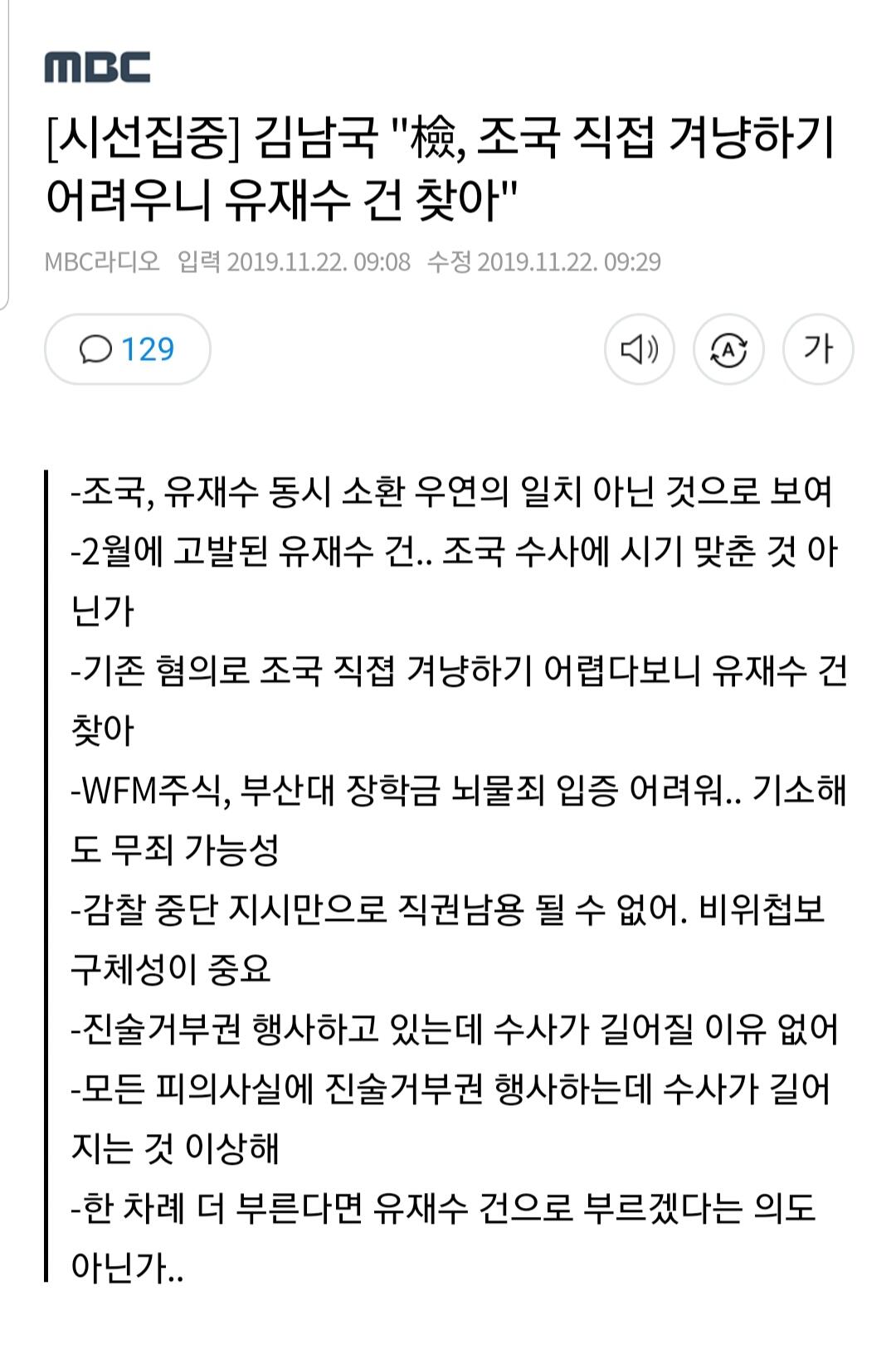The image size is (896, 1359).
Task: Open the MBC publisher logo link
Action: tap(97, 67)
